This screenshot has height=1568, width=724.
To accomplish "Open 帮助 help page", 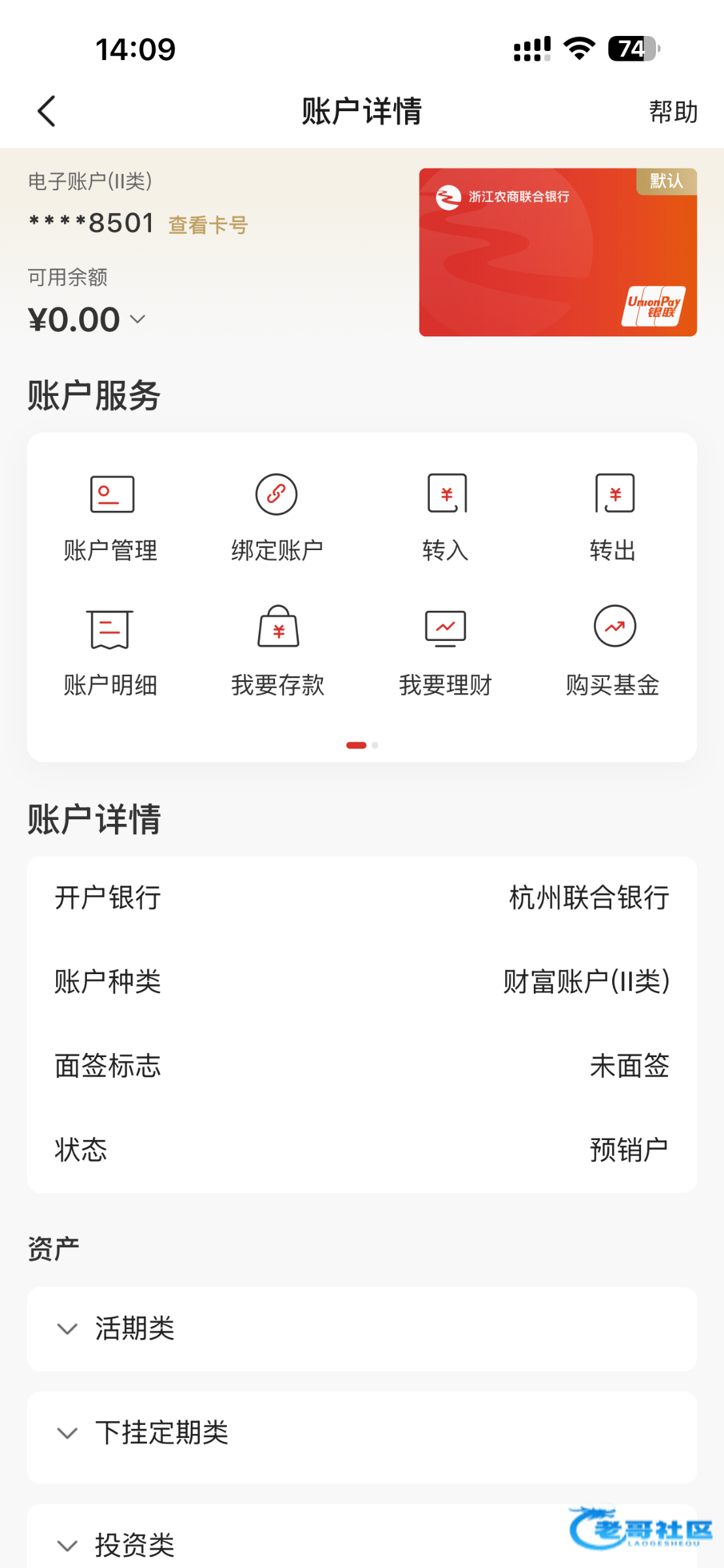I will tap(672, 112).
